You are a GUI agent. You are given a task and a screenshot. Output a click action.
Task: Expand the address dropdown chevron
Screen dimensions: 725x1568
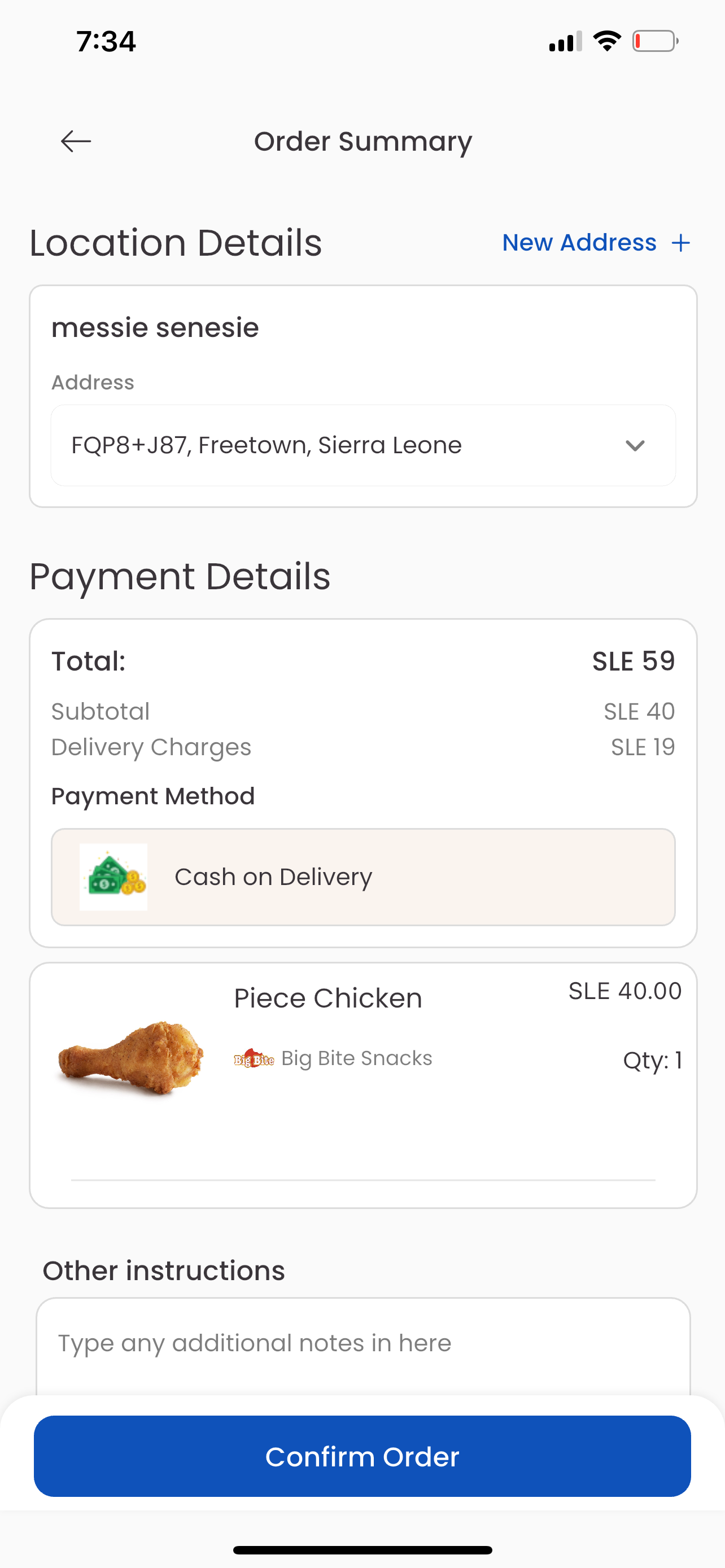point(634,445)
